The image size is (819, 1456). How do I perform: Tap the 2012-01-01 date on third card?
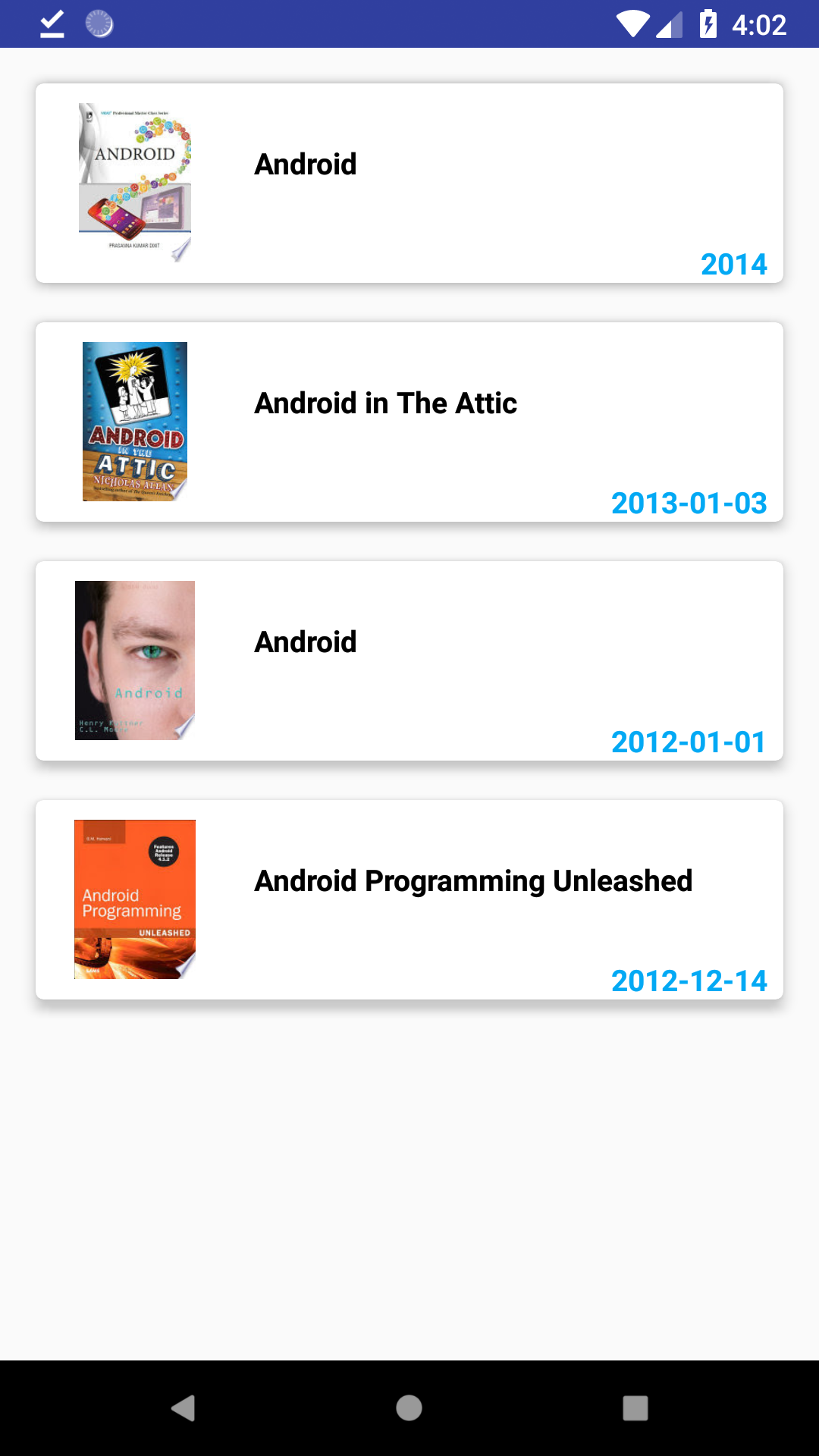(687, 742)
